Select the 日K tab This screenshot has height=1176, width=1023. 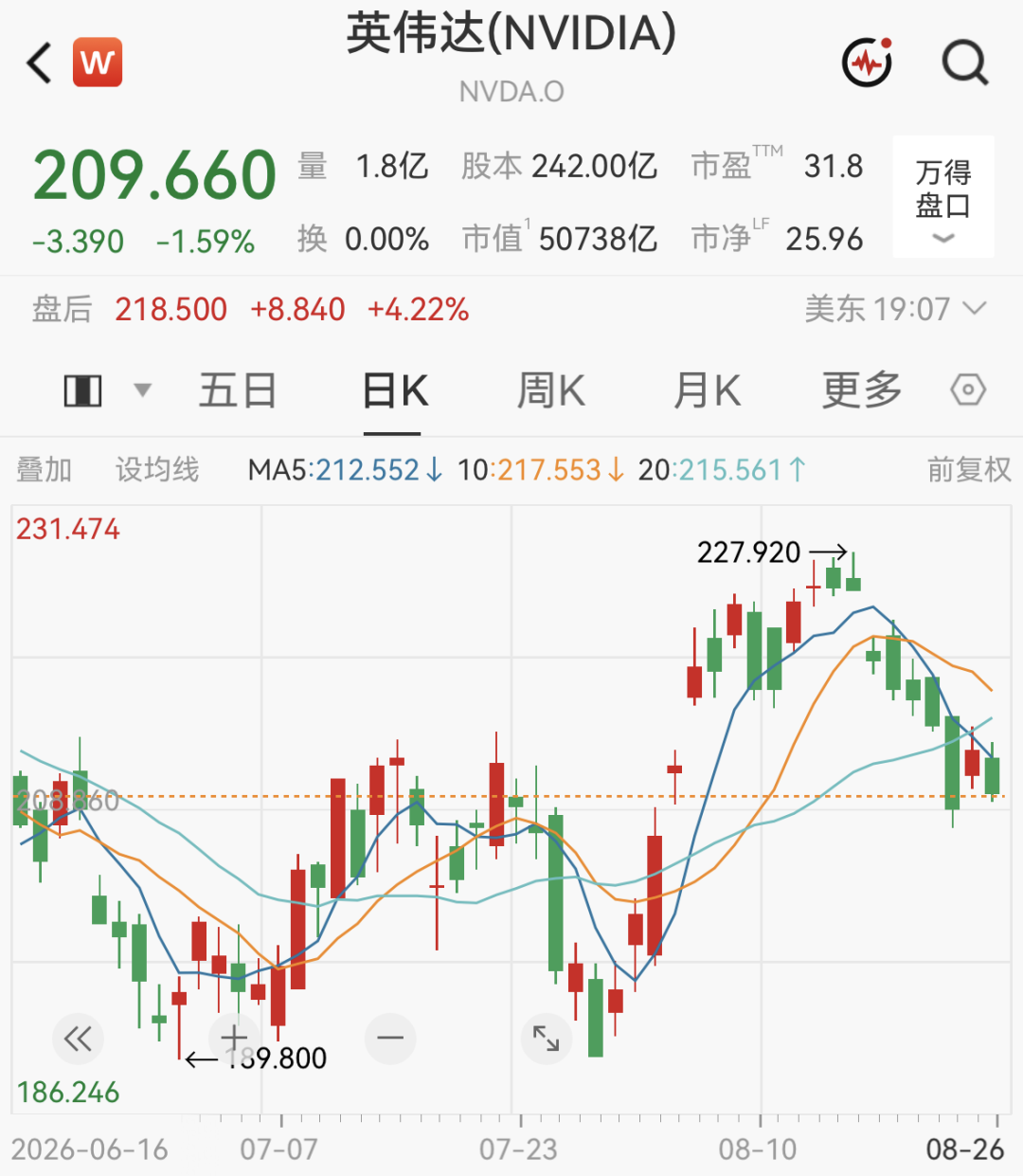[396, 390]
